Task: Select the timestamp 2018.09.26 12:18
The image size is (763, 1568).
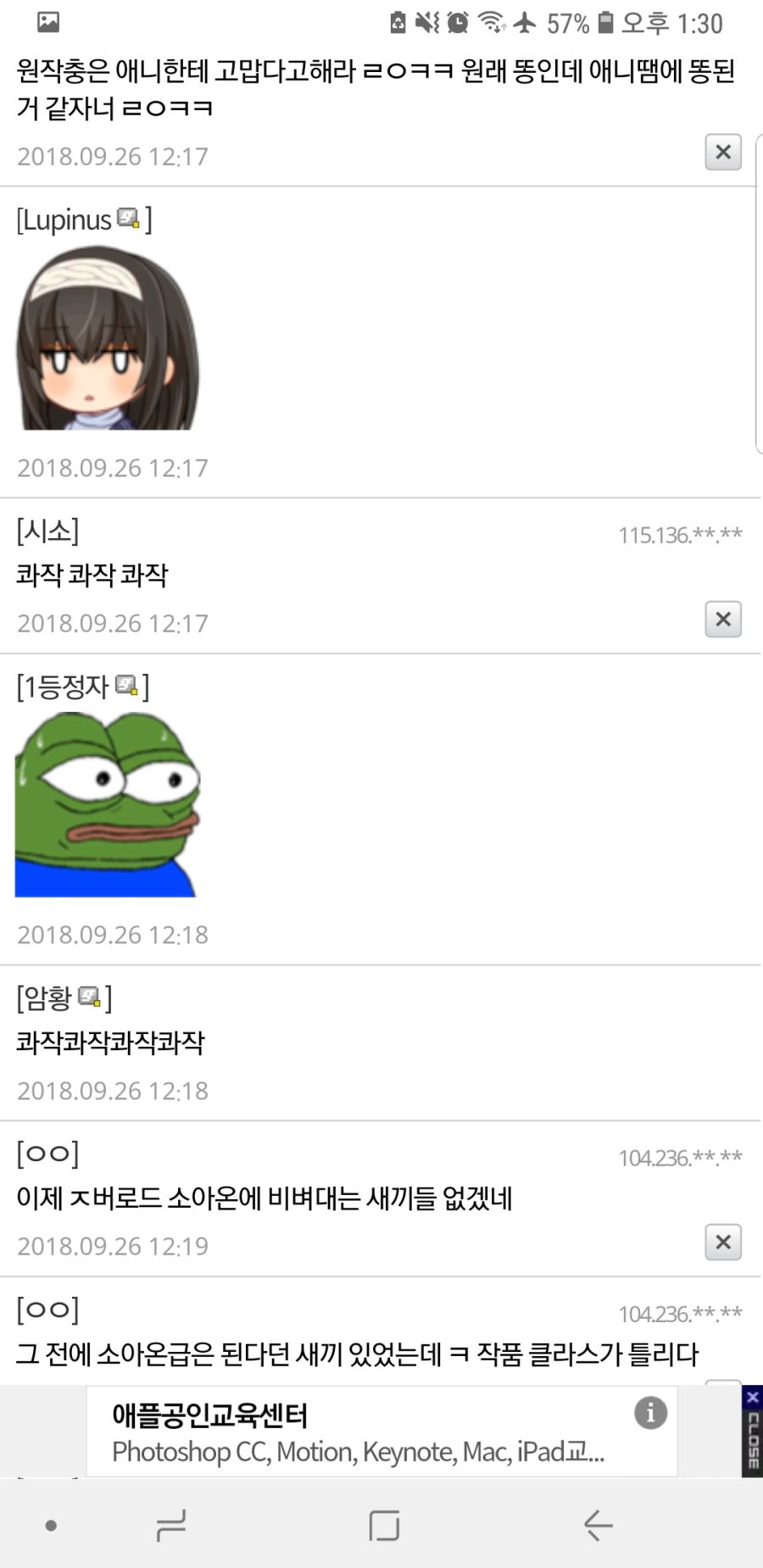Action: tap(113, 935)
